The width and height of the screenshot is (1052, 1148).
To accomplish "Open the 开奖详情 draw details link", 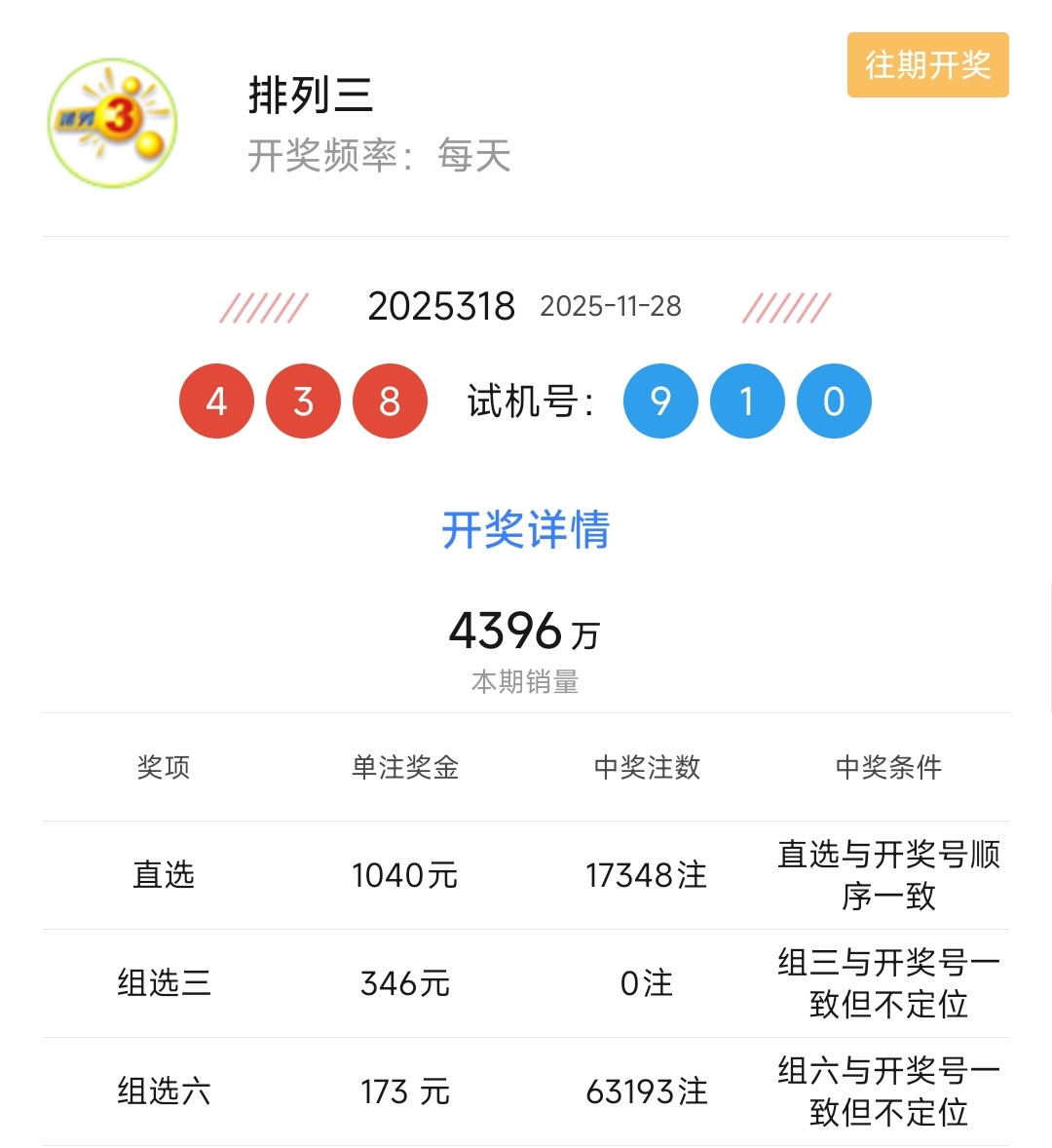I will click(526, 529).
